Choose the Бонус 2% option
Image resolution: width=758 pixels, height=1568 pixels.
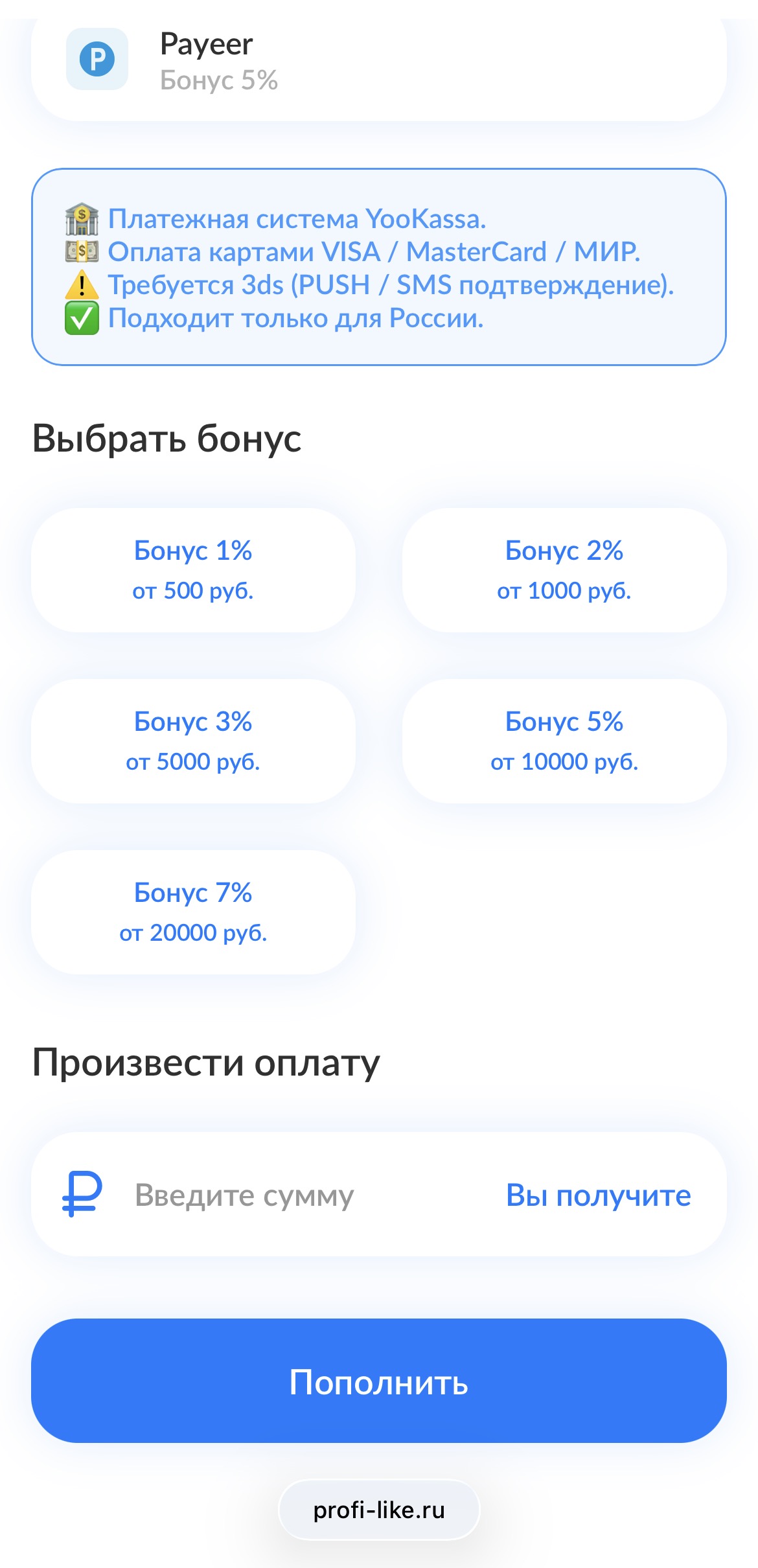click(564, 570)
